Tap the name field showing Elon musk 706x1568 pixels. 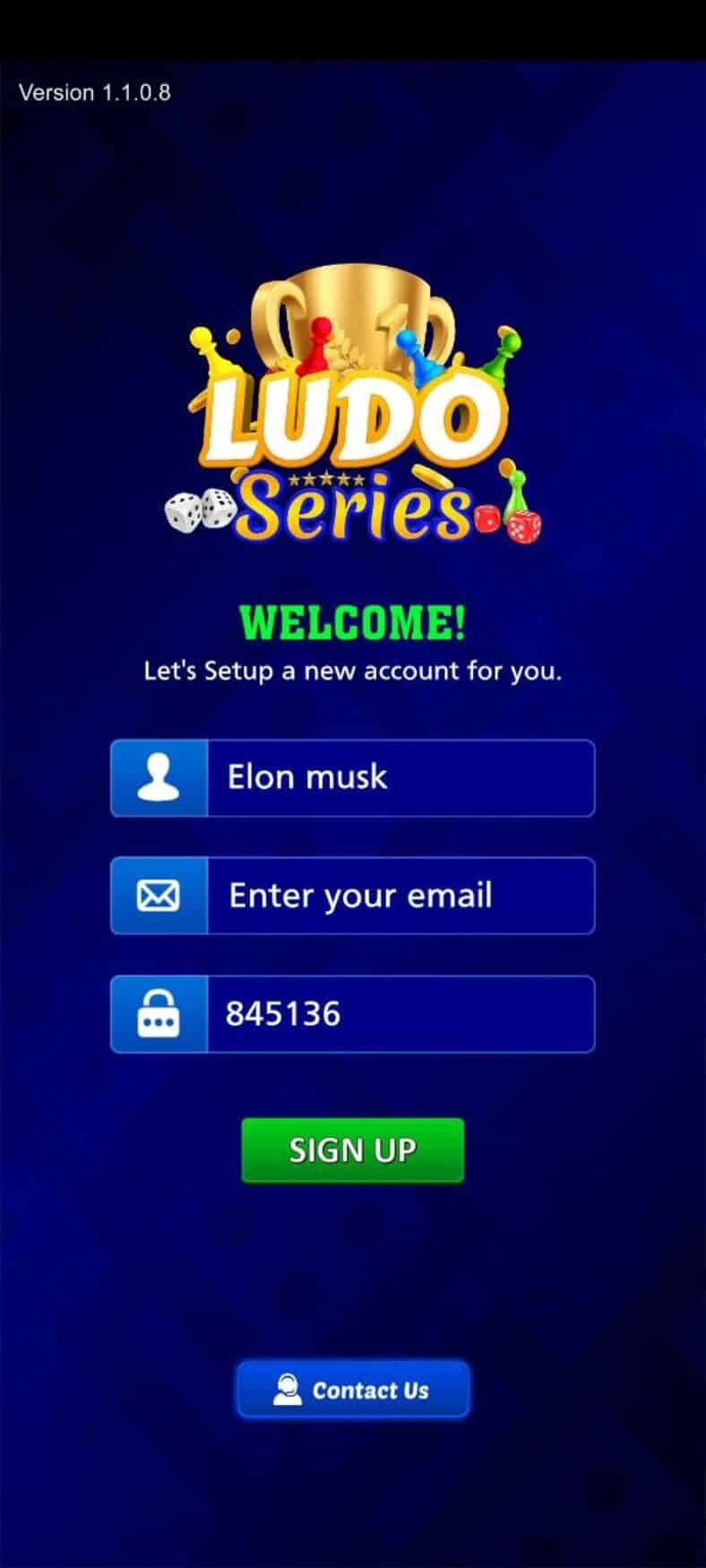tap(399, 777)
